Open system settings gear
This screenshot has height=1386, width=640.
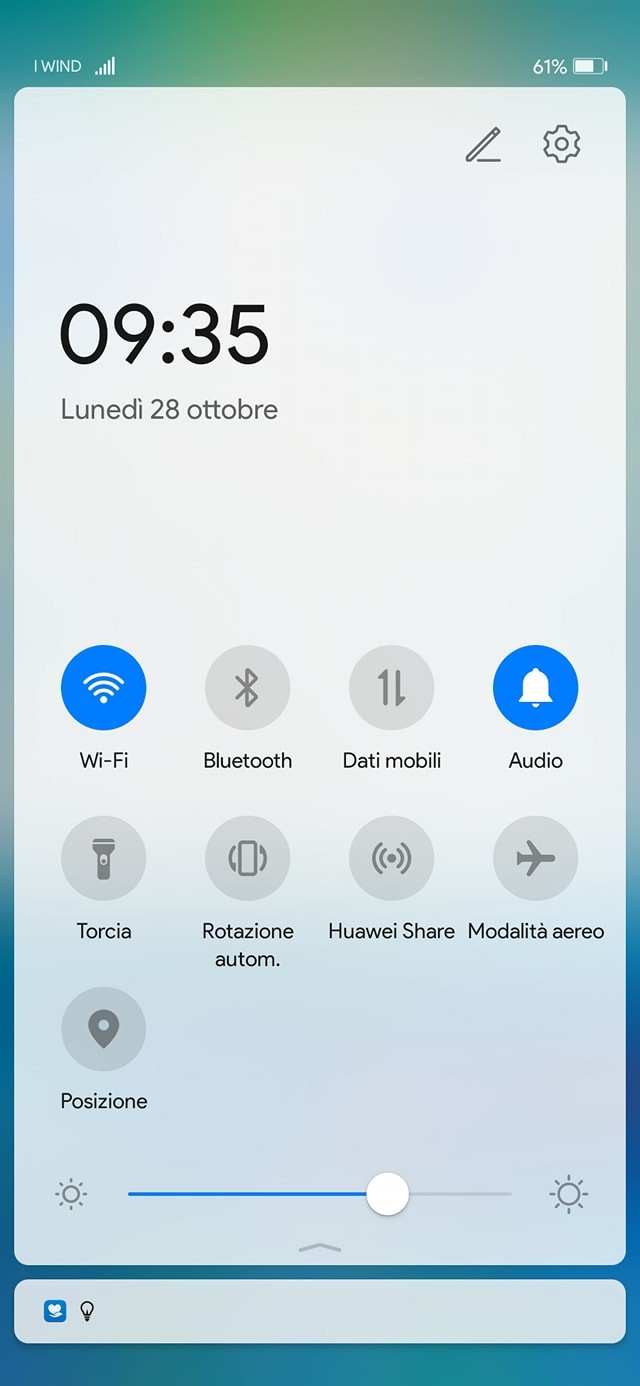(562, 144)
